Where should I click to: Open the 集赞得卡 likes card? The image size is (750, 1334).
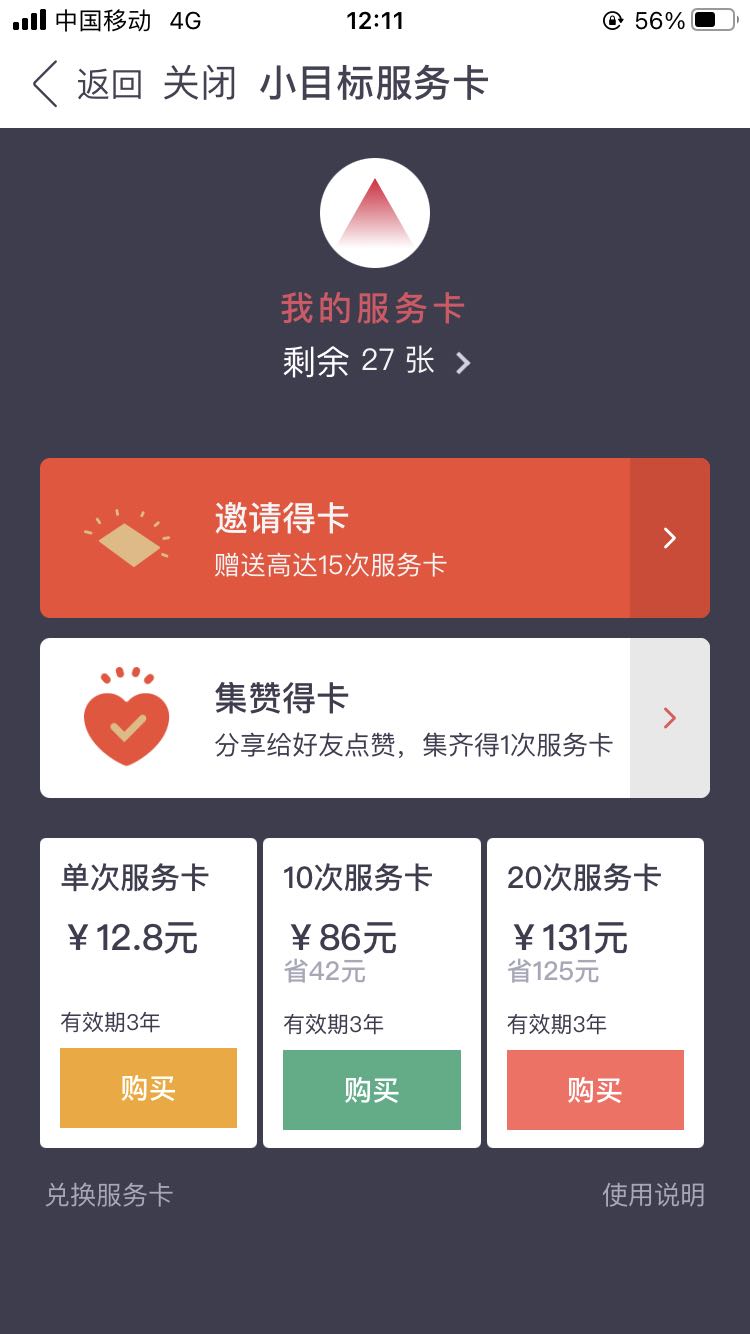coord(375,718)
